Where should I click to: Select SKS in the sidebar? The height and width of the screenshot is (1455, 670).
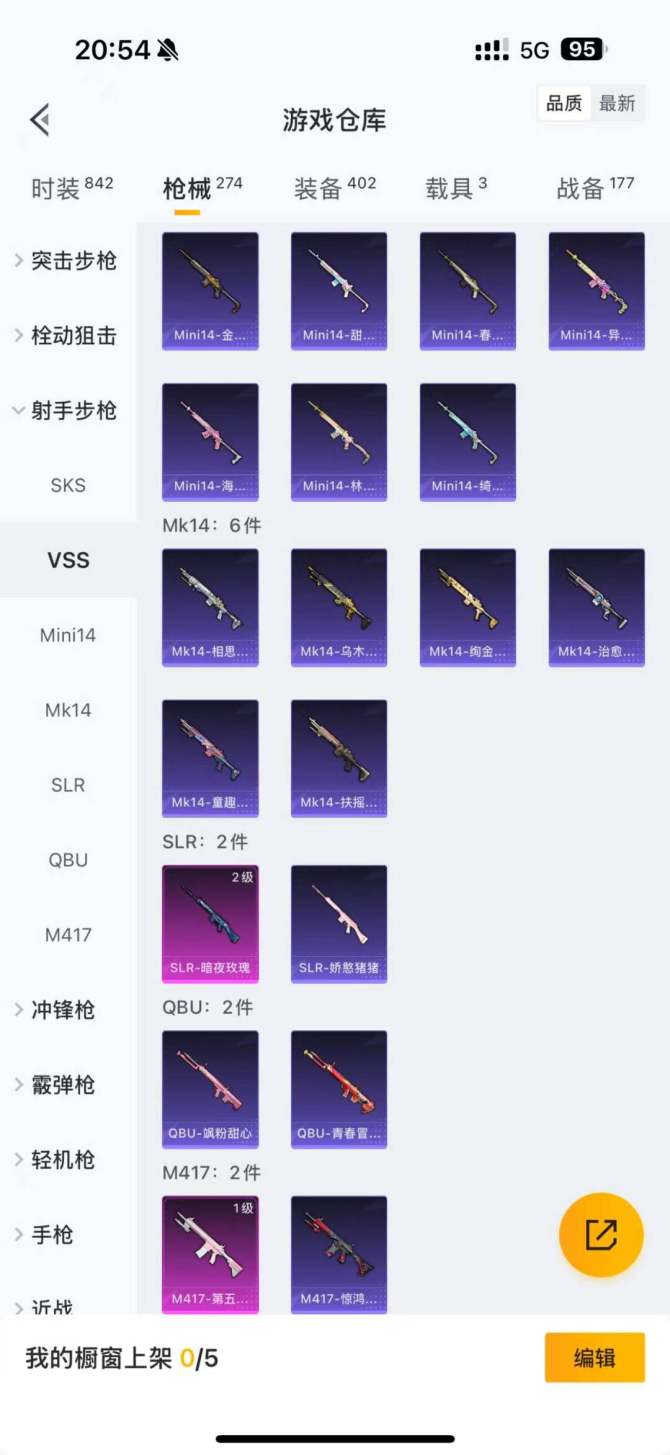coord(68,486)
